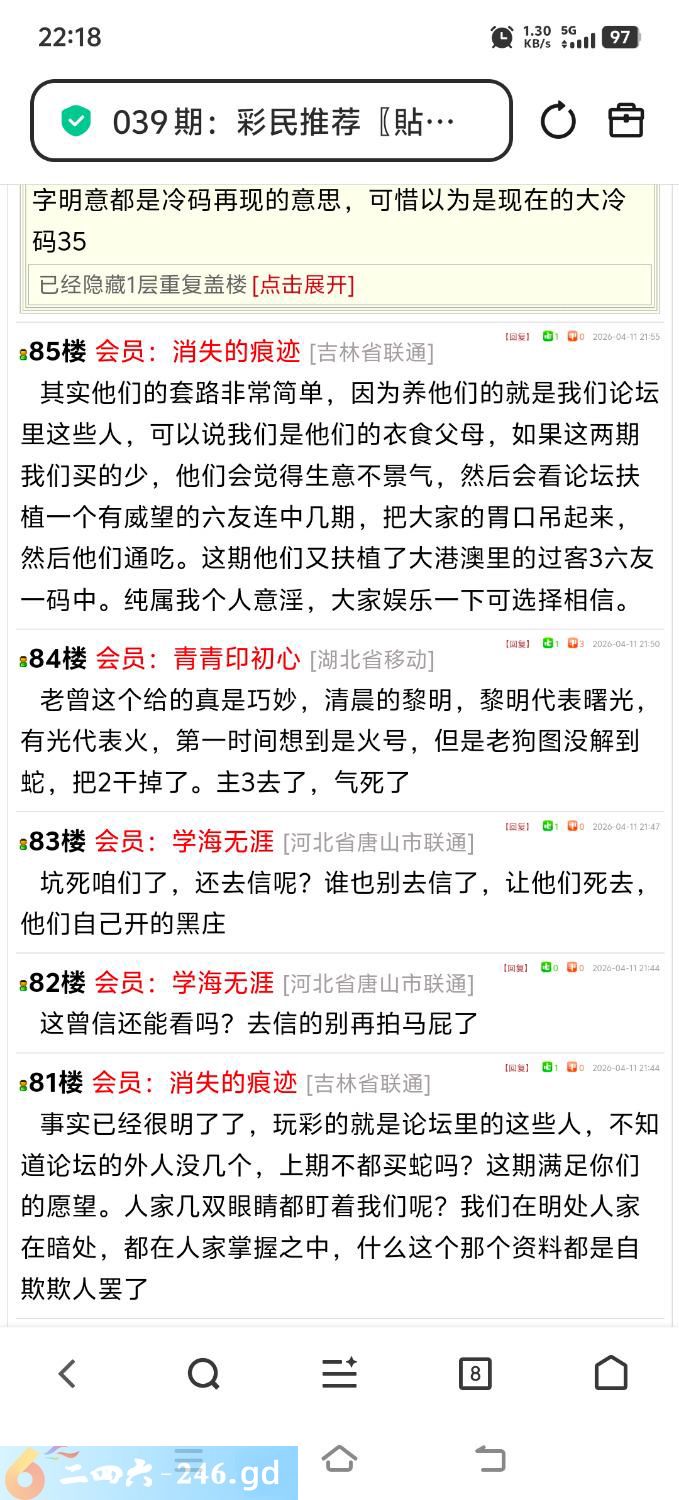Expand hidden replies via 点击展开

coord(303,284)
